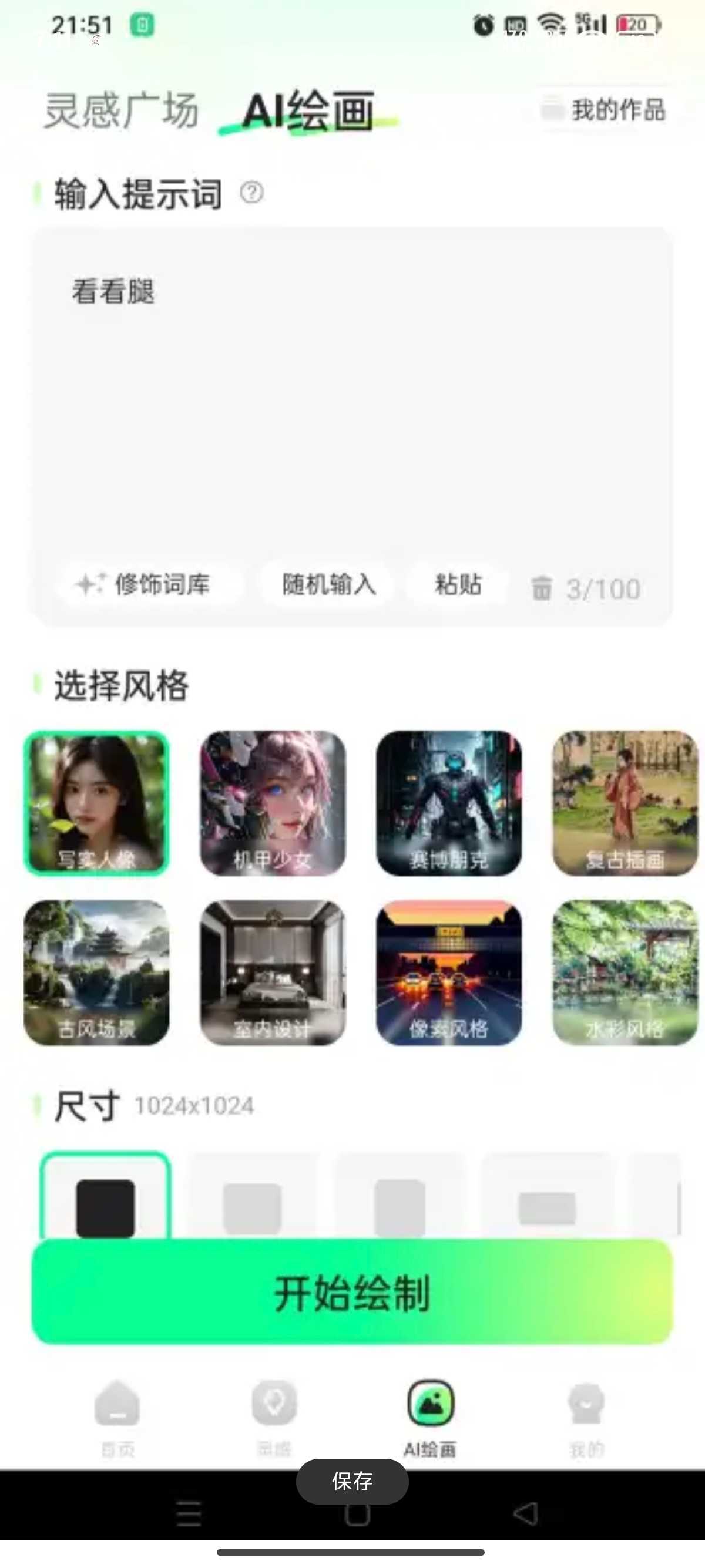Pick the 复古插画 style
The width and height of the screenshot is (705, 1568).
(625, 803)
